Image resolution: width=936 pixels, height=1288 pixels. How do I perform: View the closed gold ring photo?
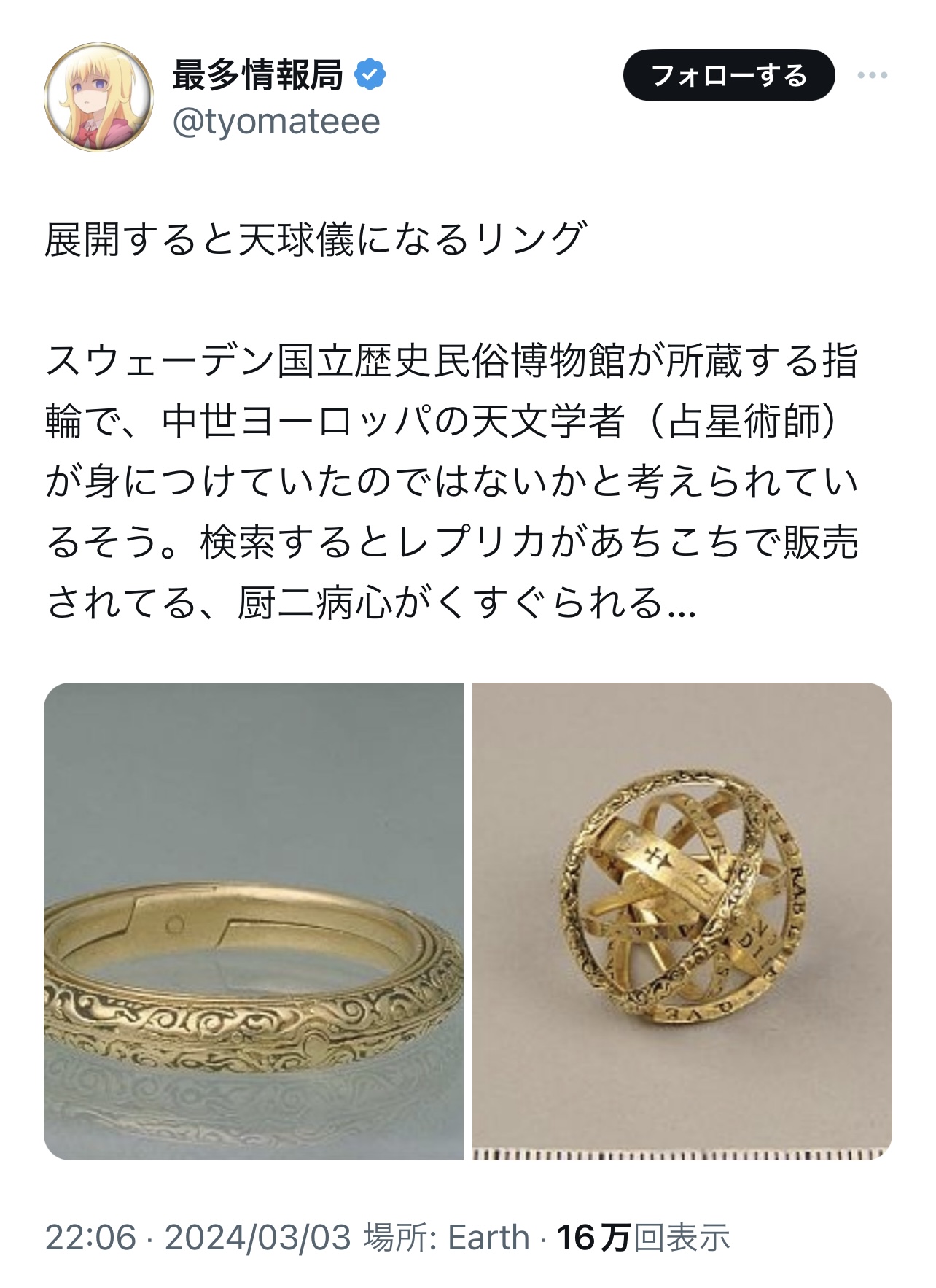coord(254,920)
